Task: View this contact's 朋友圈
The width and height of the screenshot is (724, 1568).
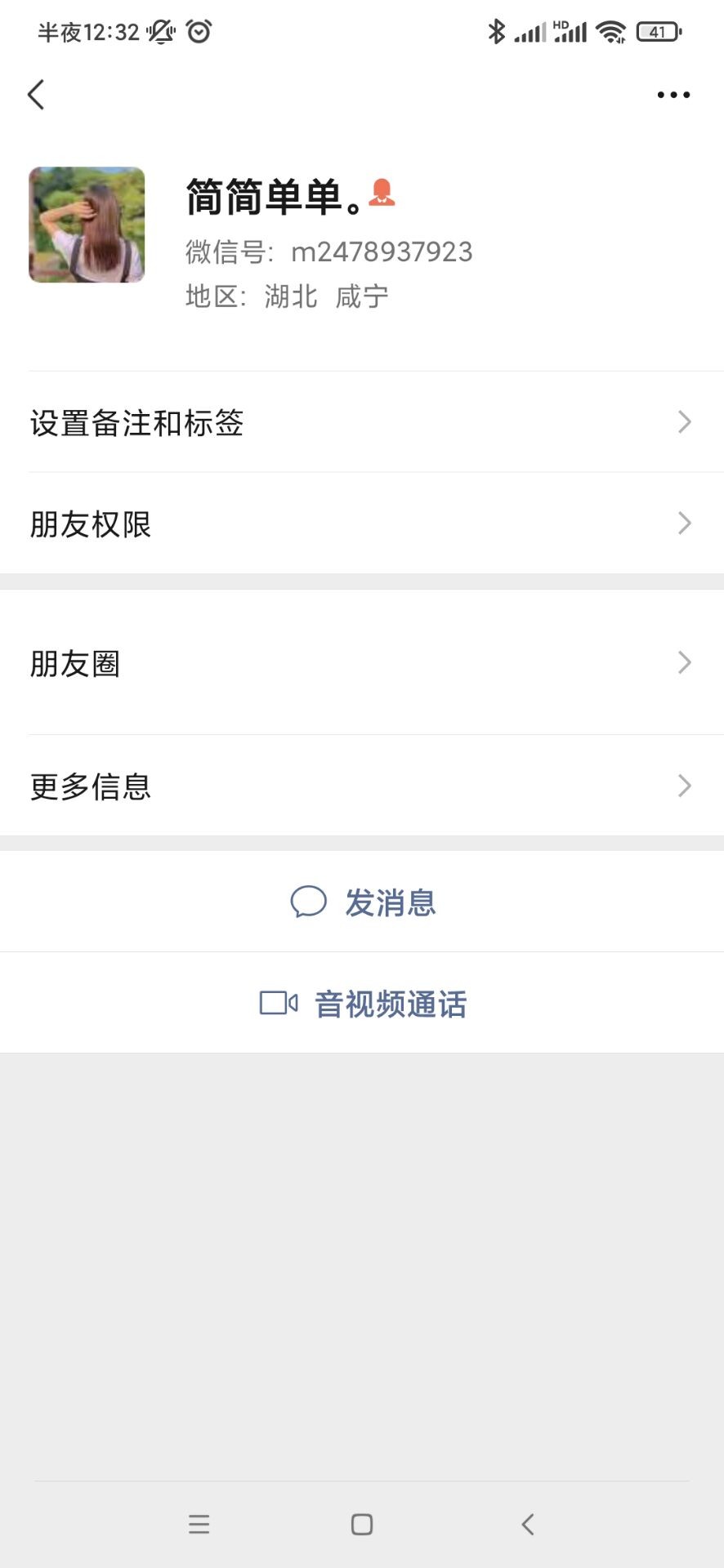Action: pyautogui.click(x=362, y=663)
